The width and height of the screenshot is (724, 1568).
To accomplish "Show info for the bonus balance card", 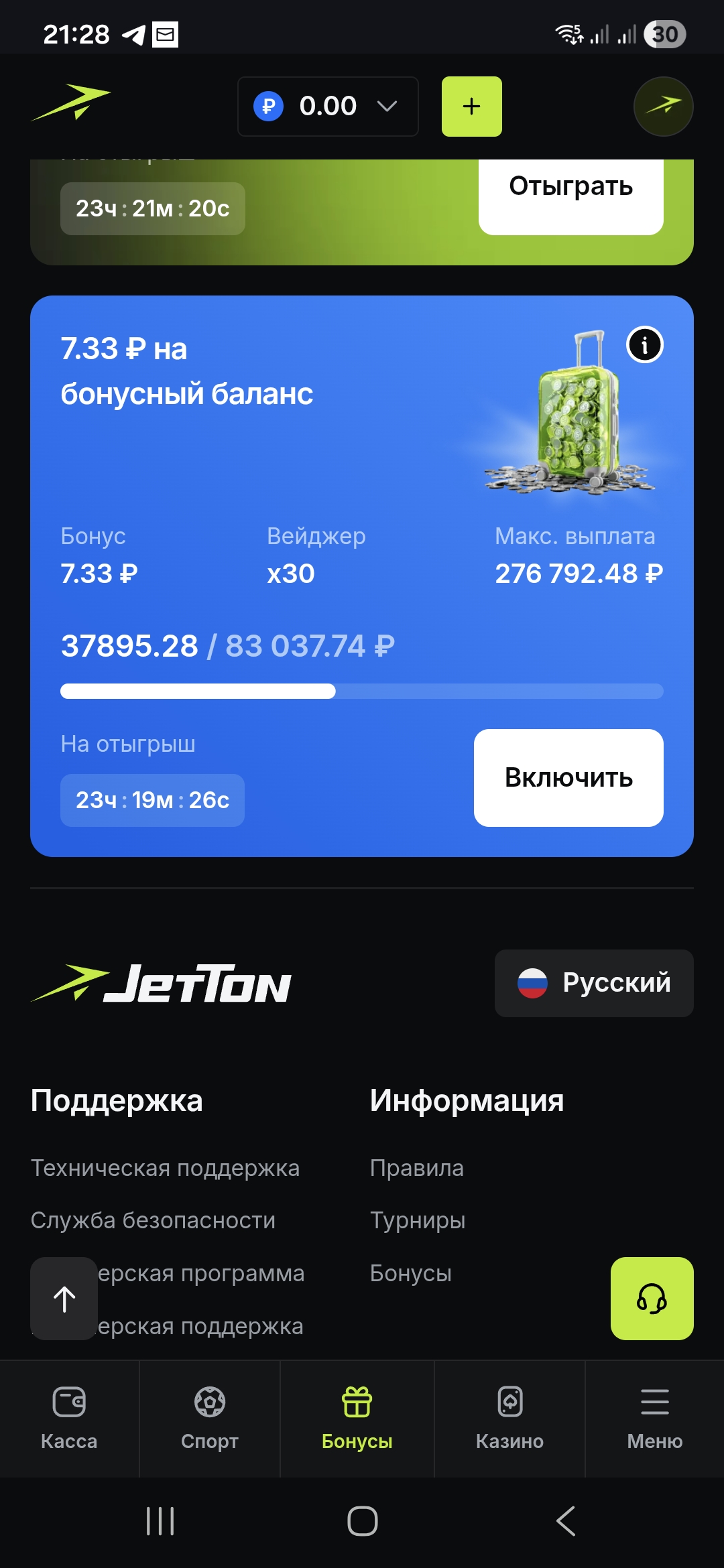I will tap(644, 345).
